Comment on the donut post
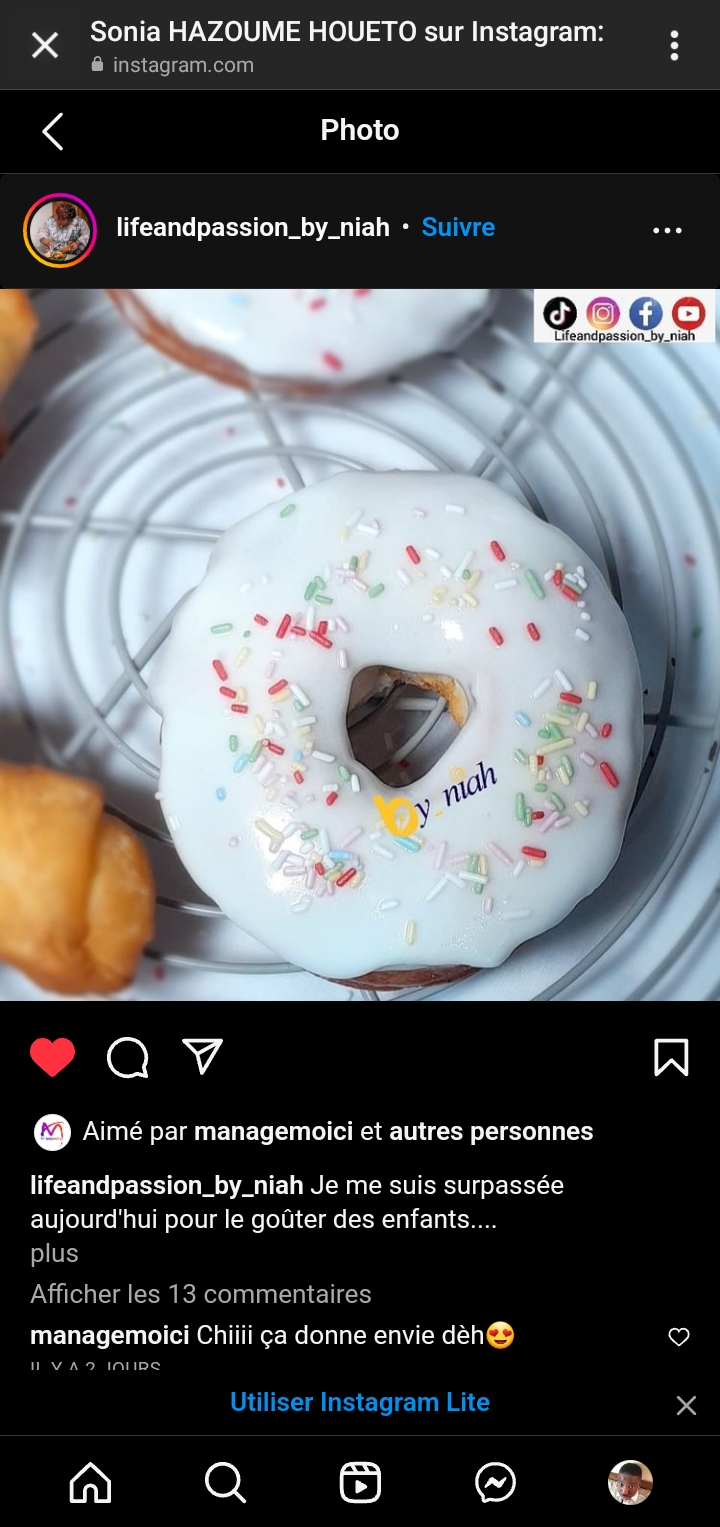720x1527 pixels. 128,1057
